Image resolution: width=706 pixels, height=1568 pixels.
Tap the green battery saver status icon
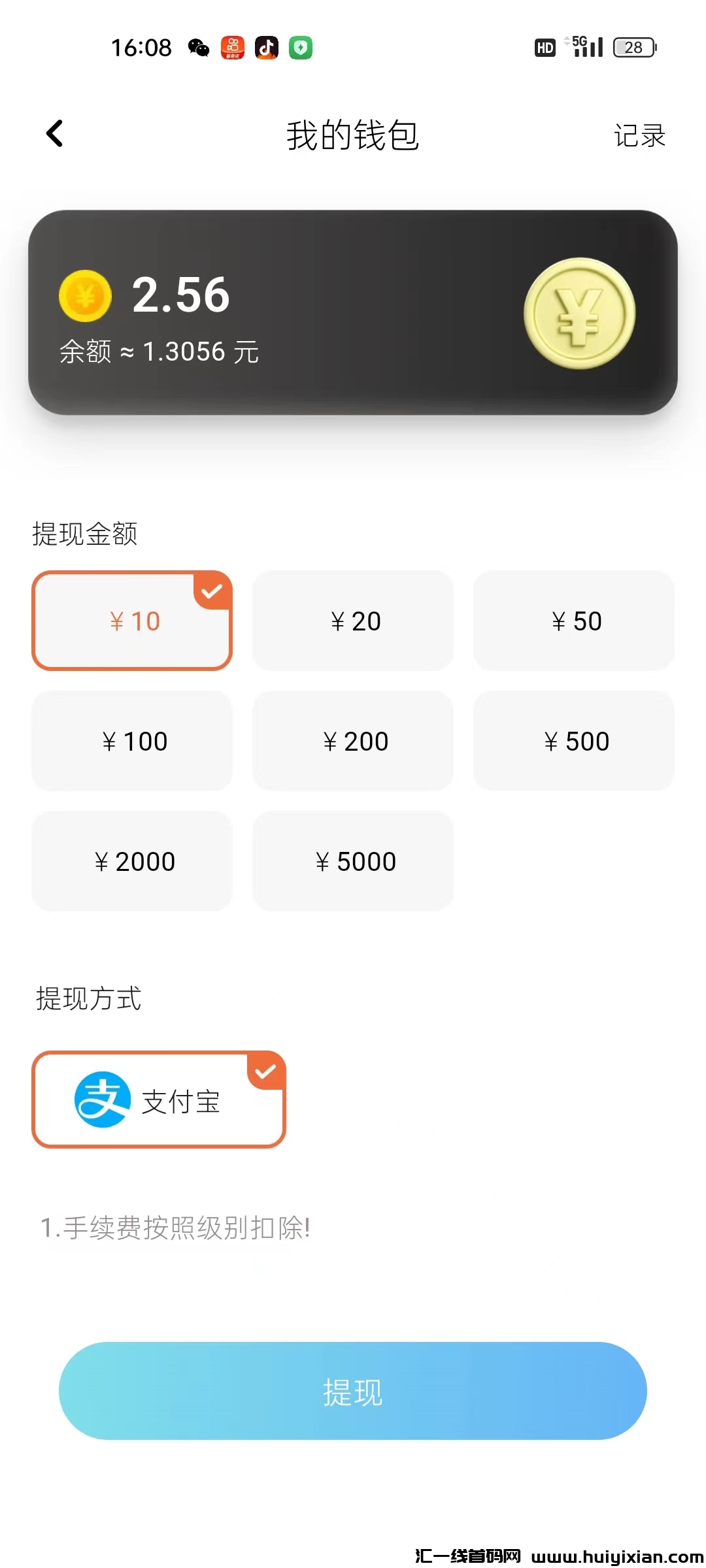click(299, 47)
